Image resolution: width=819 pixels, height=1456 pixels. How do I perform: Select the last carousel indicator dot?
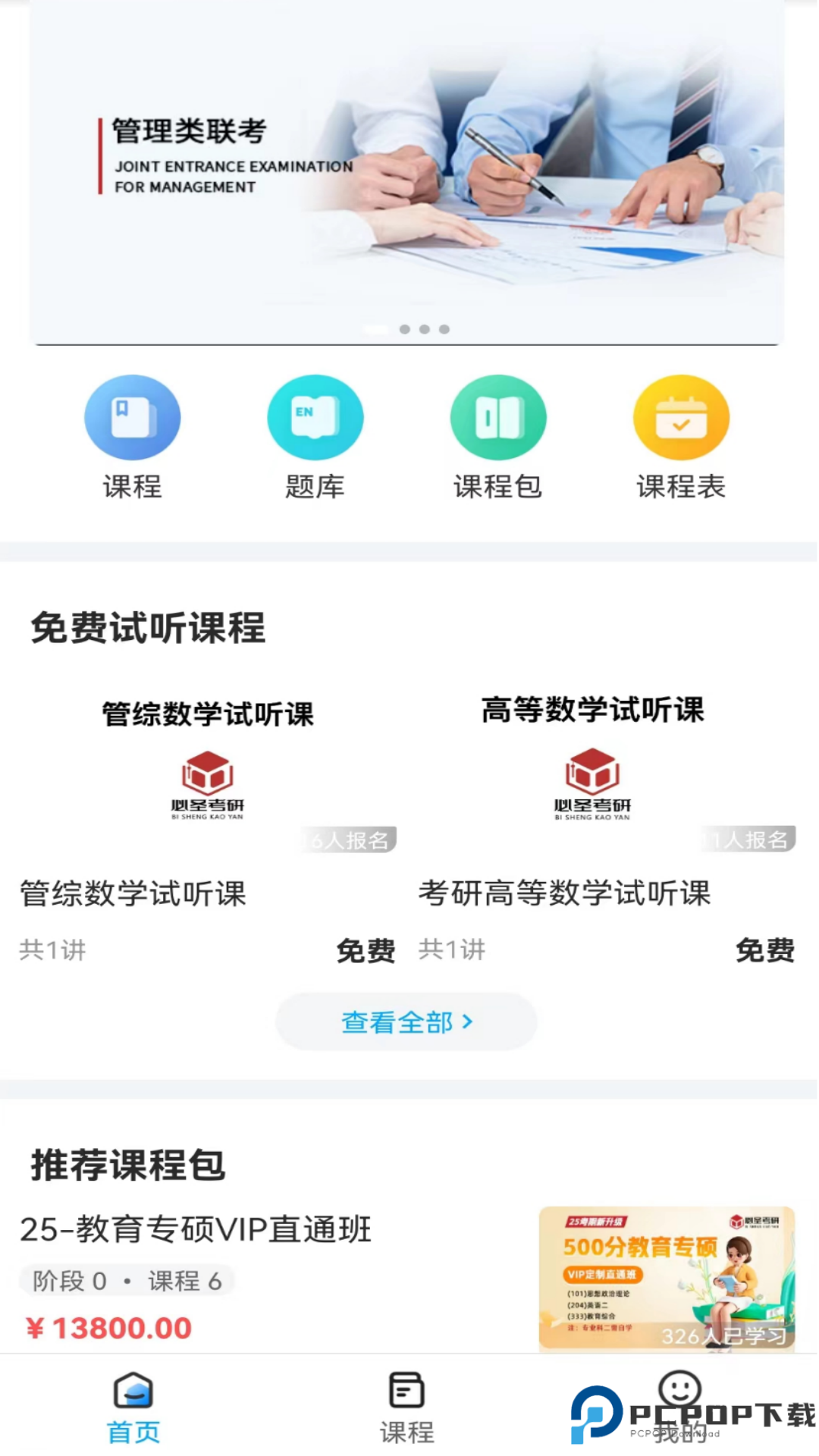pos(444,329)
